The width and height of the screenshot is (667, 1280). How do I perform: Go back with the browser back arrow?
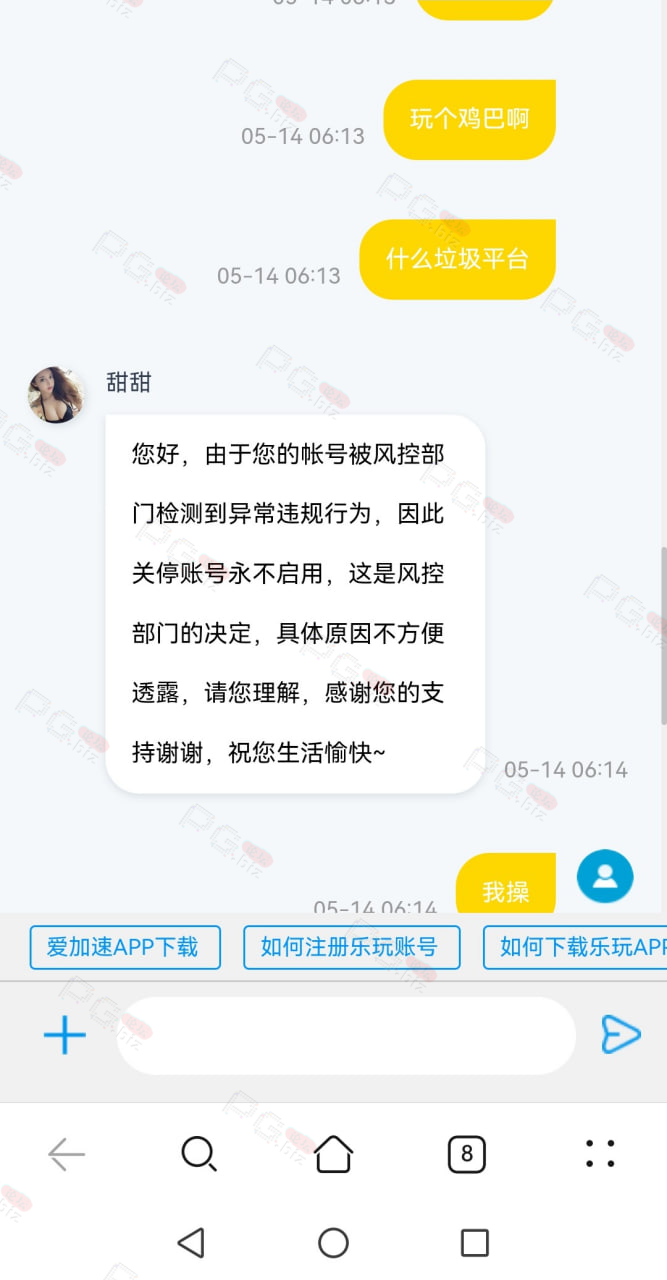67,1155
